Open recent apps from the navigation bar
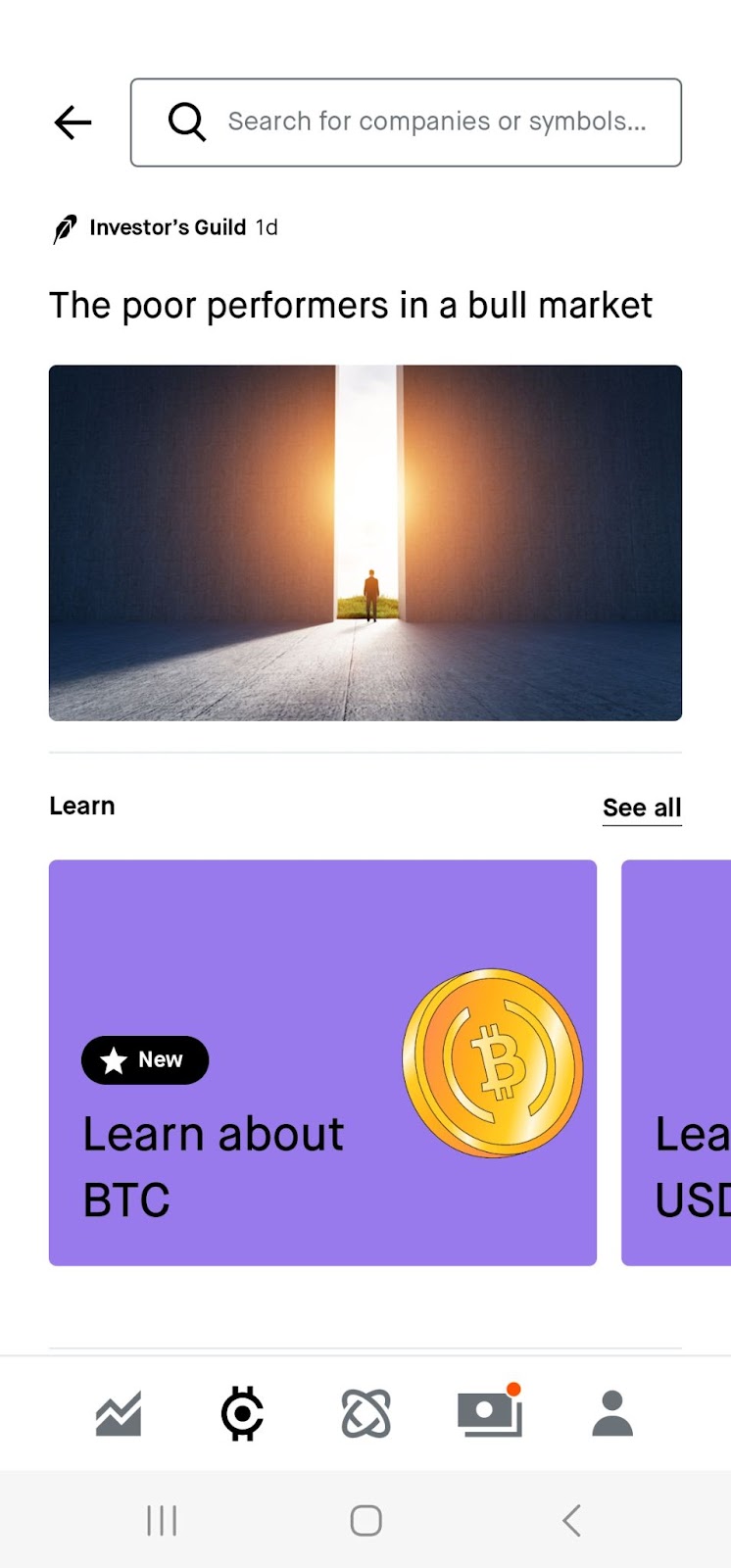Viewport: 731px width, 1568px height. click(162, 1520)
